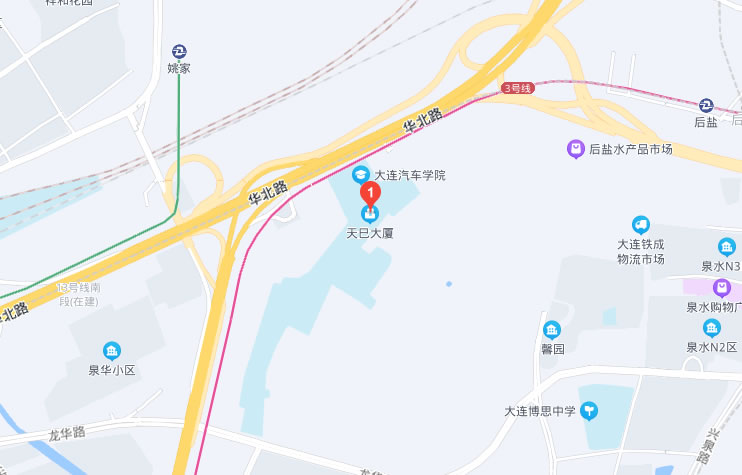Select the 姚家 metro station marker

tap(179, 52)
